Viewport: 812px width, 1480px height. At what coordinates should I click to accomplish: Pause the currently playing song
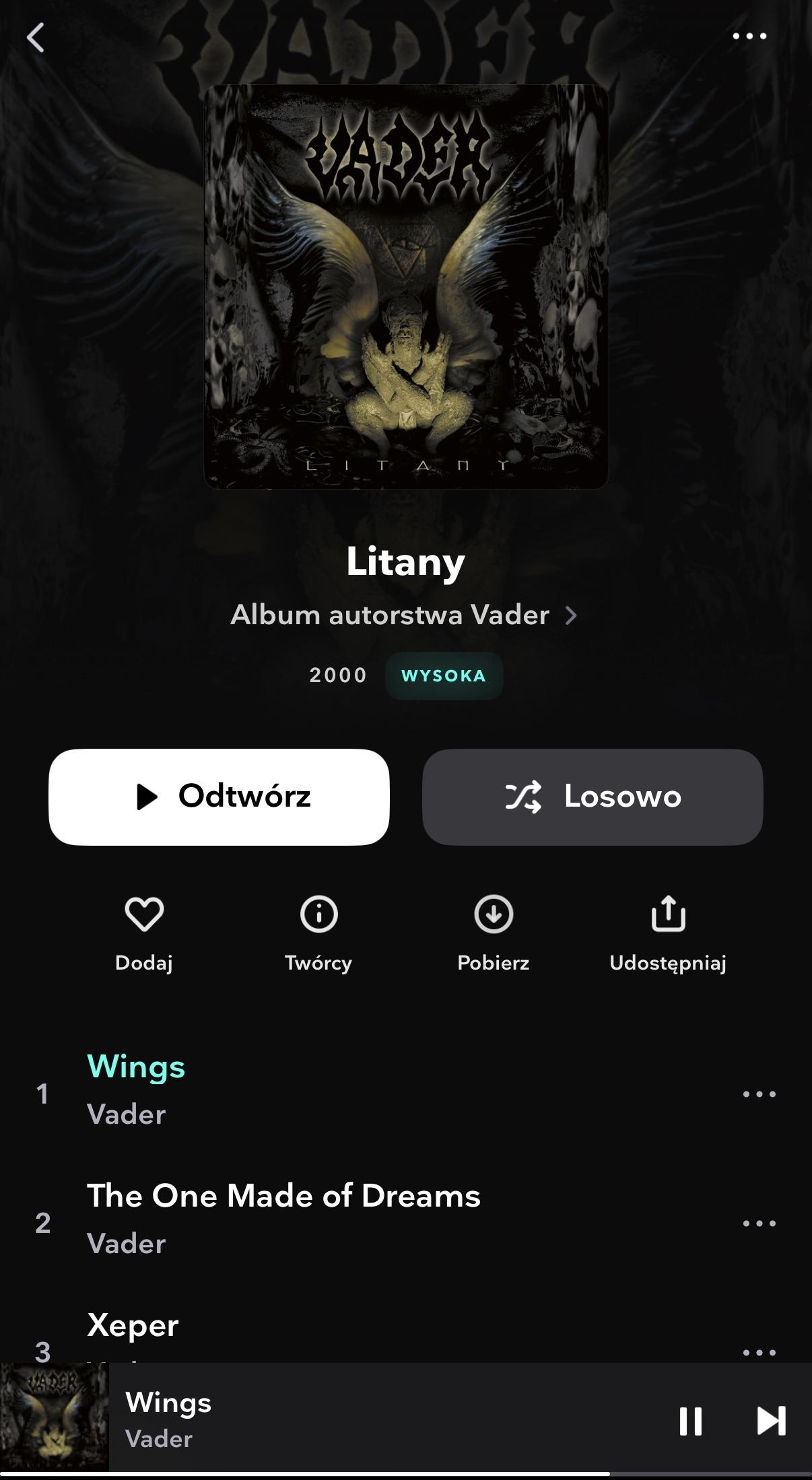691,1421
